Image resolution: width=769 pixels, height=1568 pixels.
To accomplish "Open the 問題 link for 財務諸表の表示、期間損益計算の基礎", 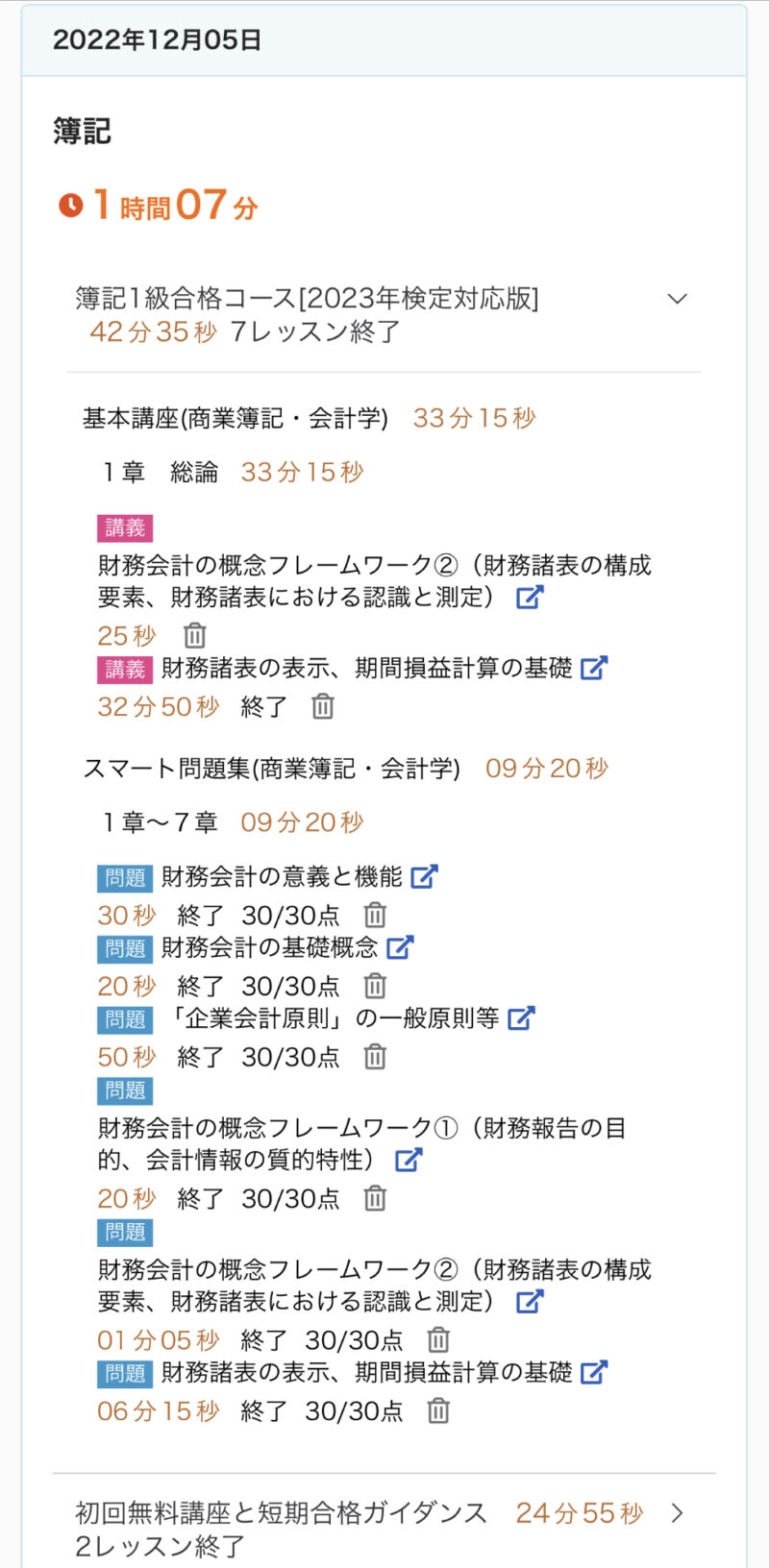I will (x=594, y=1372).
